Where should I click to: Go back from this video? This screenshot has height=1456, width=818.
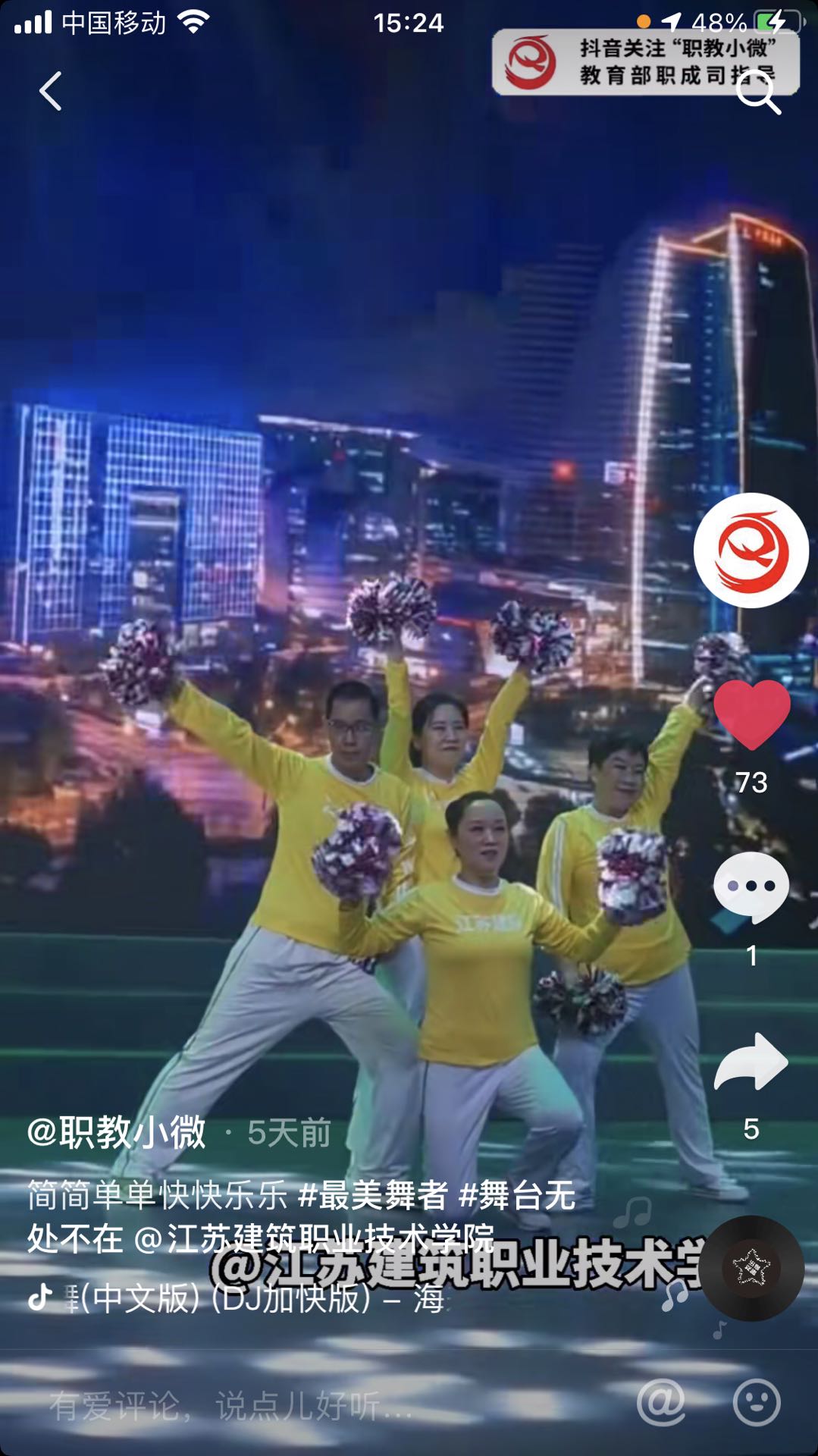(50, 91)
